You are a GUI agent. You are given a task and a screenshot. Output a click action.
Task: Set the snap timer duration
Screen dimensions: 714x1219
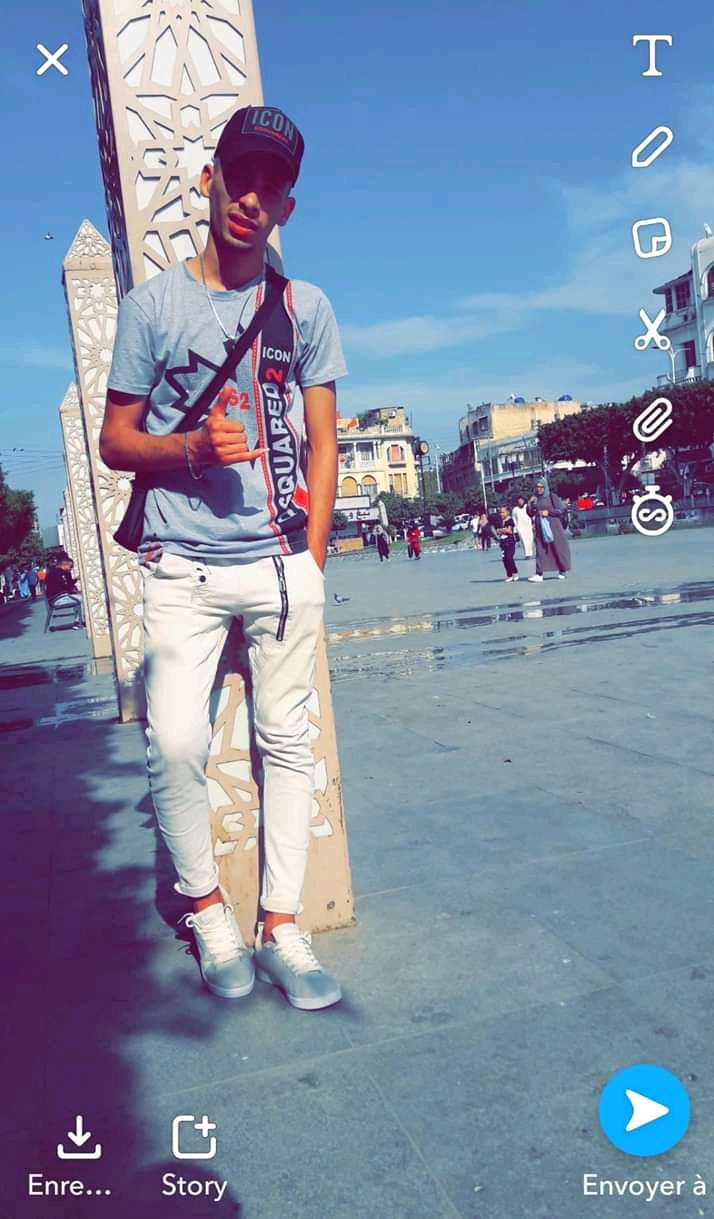(x=652, y=511)
